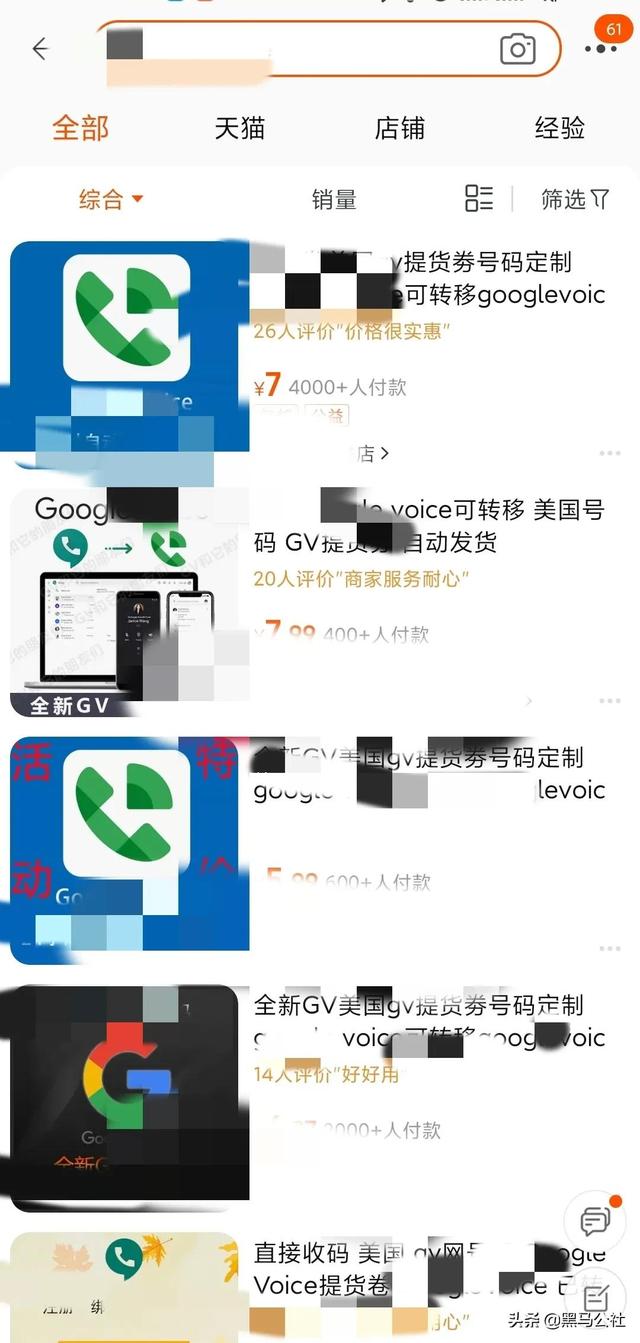This screenshot has height=1343, width=640.
Task: Open the more menu with 61 badge
Action: tap(601, 48)
